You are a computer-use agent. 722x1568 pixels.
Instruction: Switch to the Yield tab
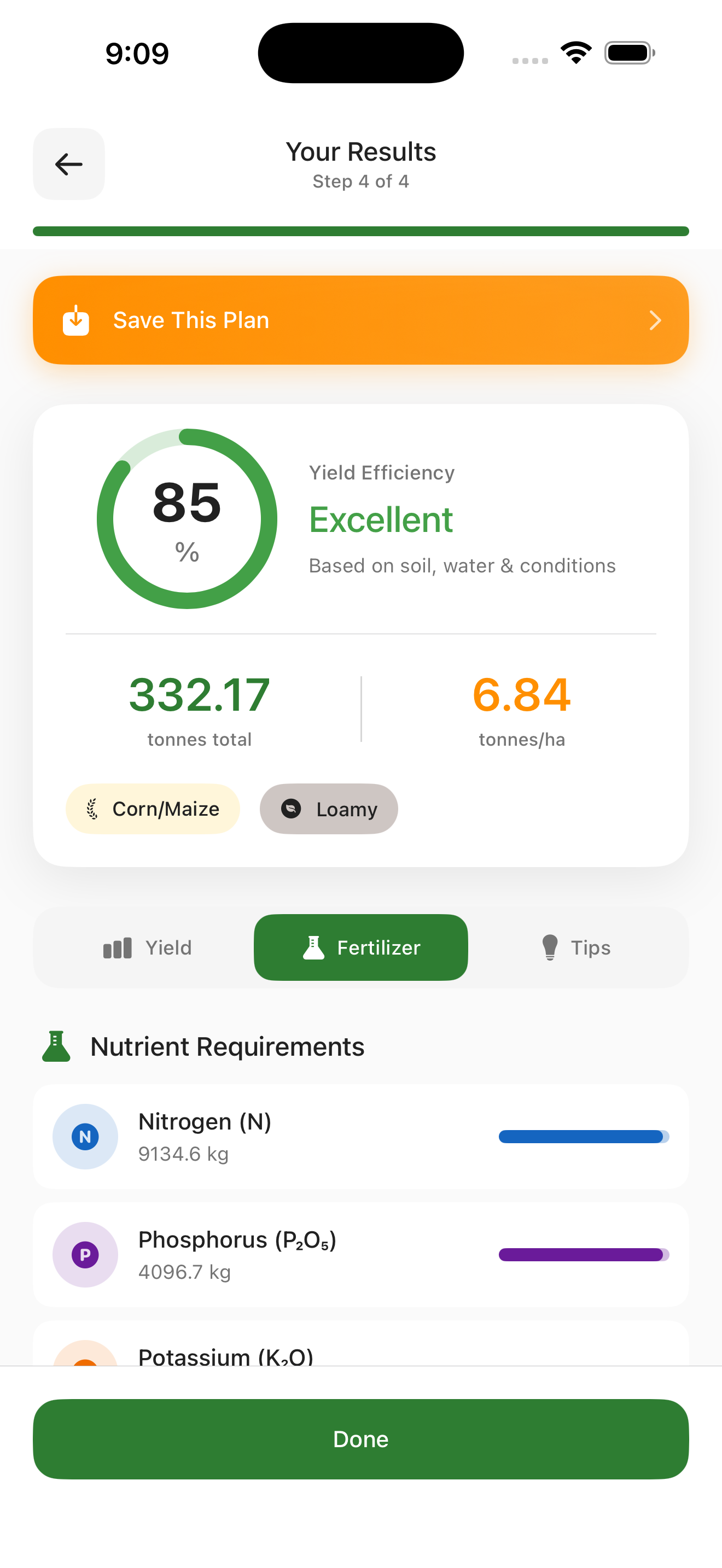[146, 947]
